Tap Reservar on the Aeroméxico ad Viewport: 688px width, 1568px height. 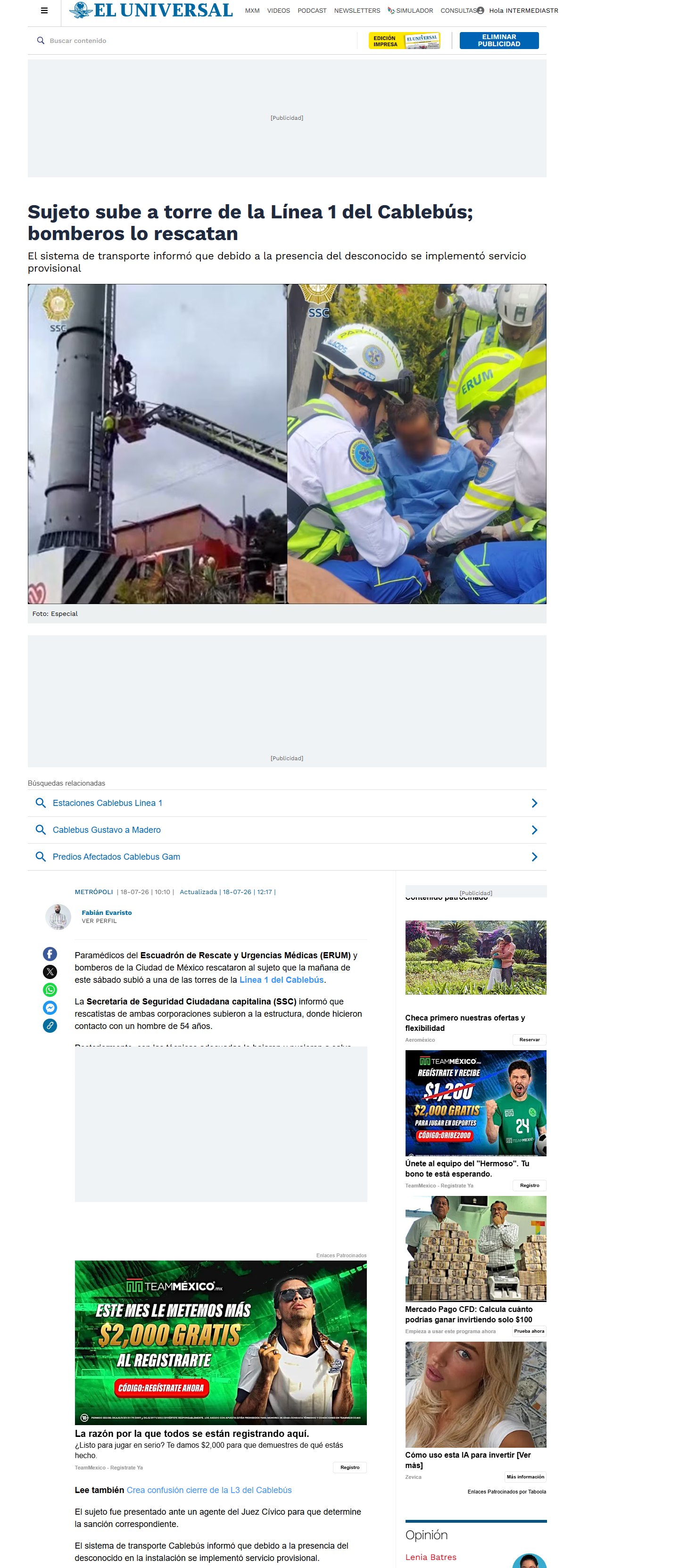[529, 1040]
